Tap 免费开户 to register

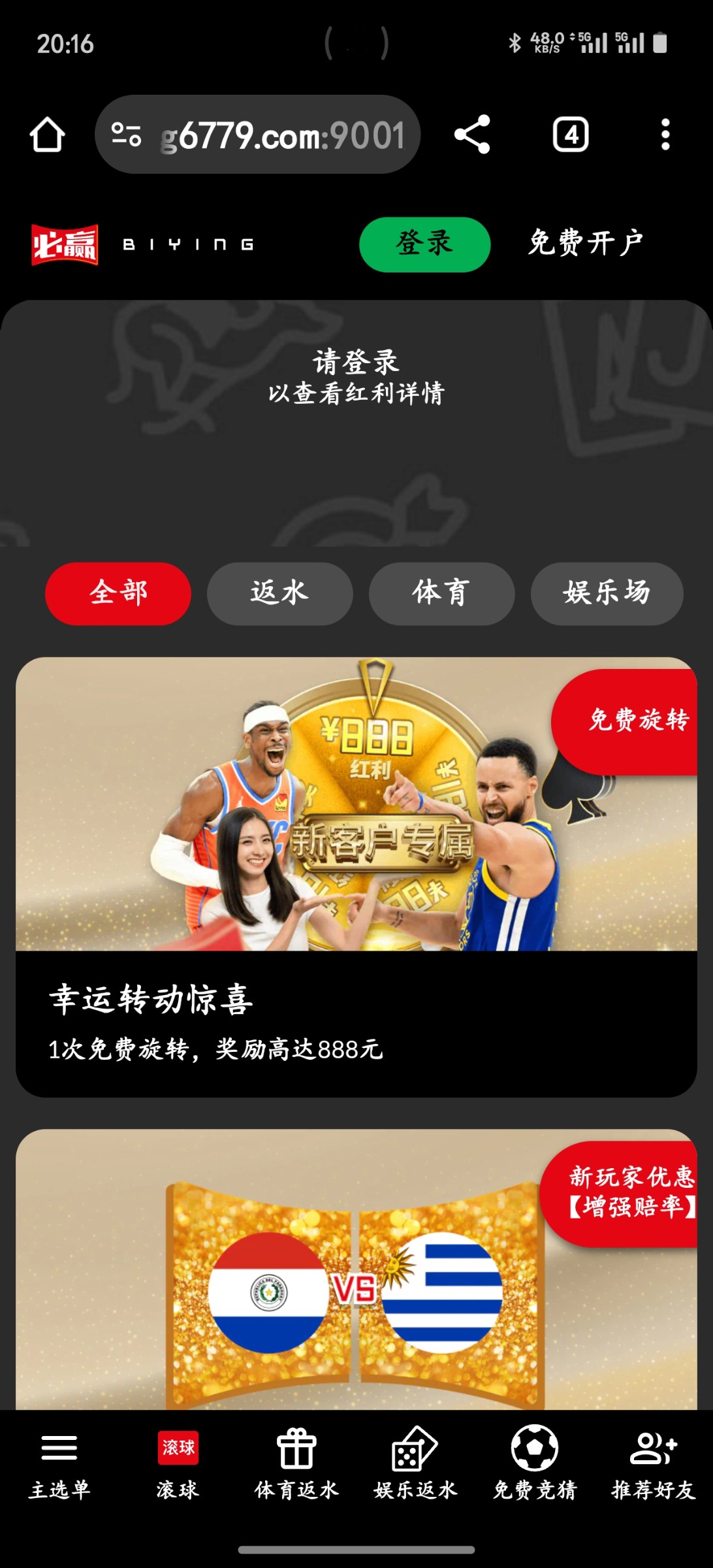click(586, 244)
